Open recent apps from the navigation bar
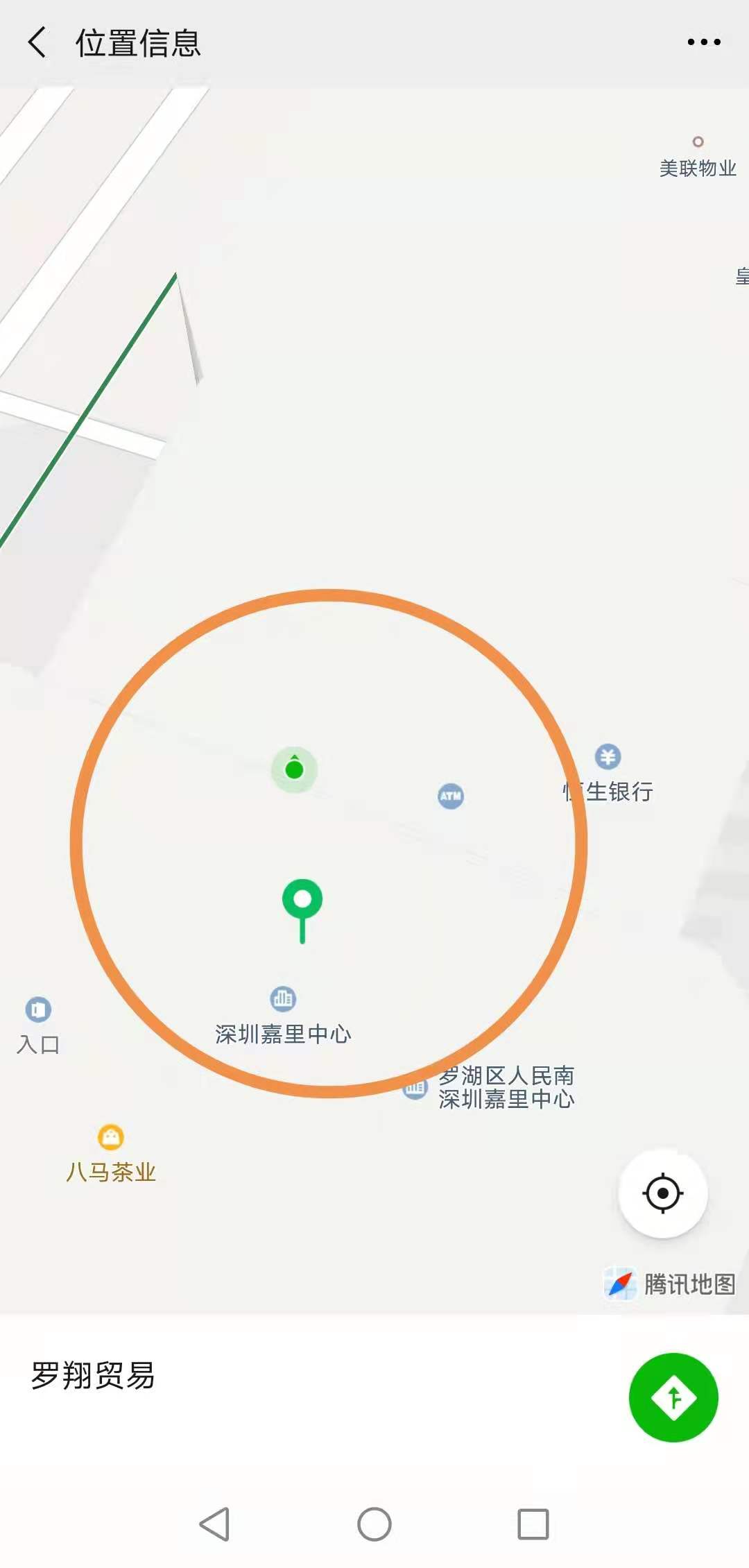The image size is (749, 1568). tap(533, 1524)
